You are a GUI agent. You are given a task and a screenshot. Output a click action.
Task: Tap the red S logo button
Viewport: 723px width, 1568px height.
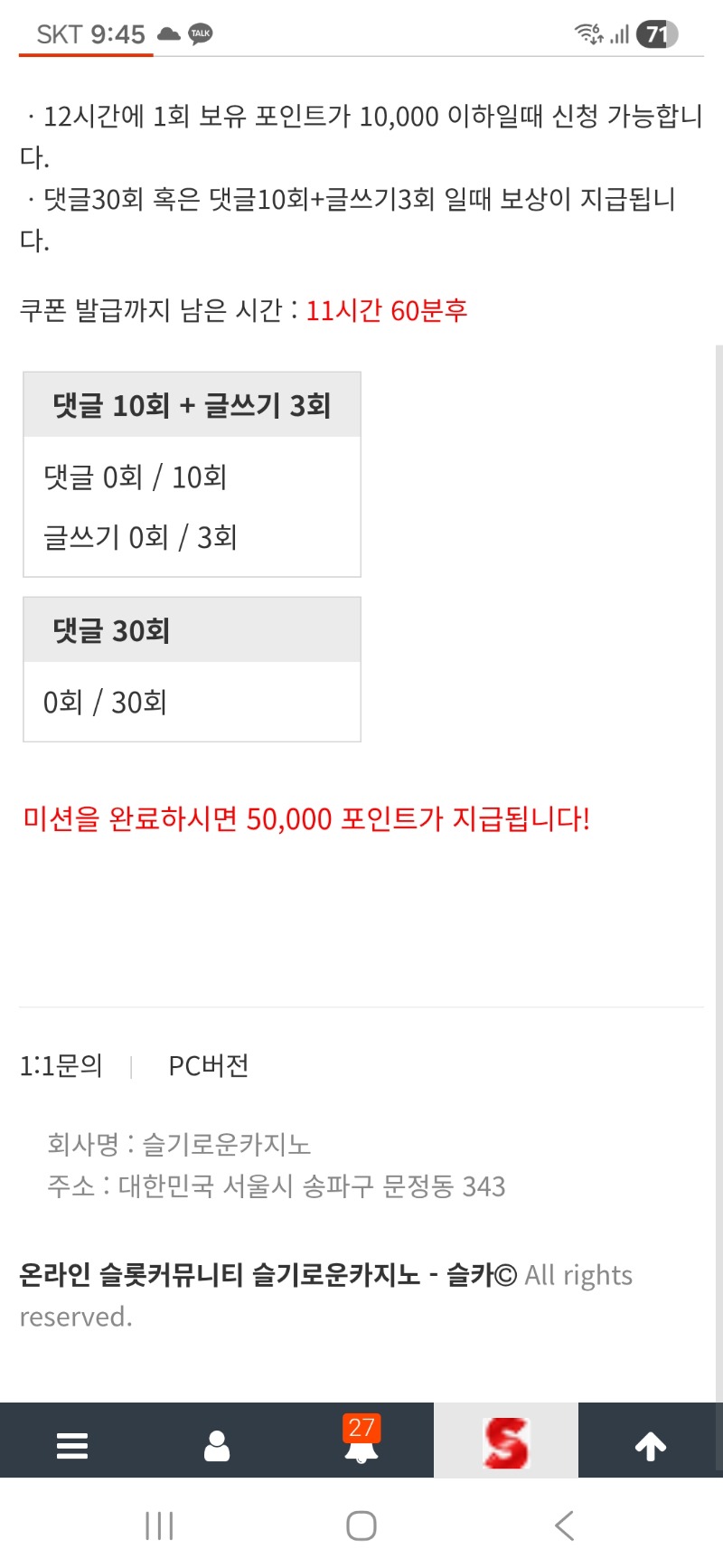coord(506,1442)
